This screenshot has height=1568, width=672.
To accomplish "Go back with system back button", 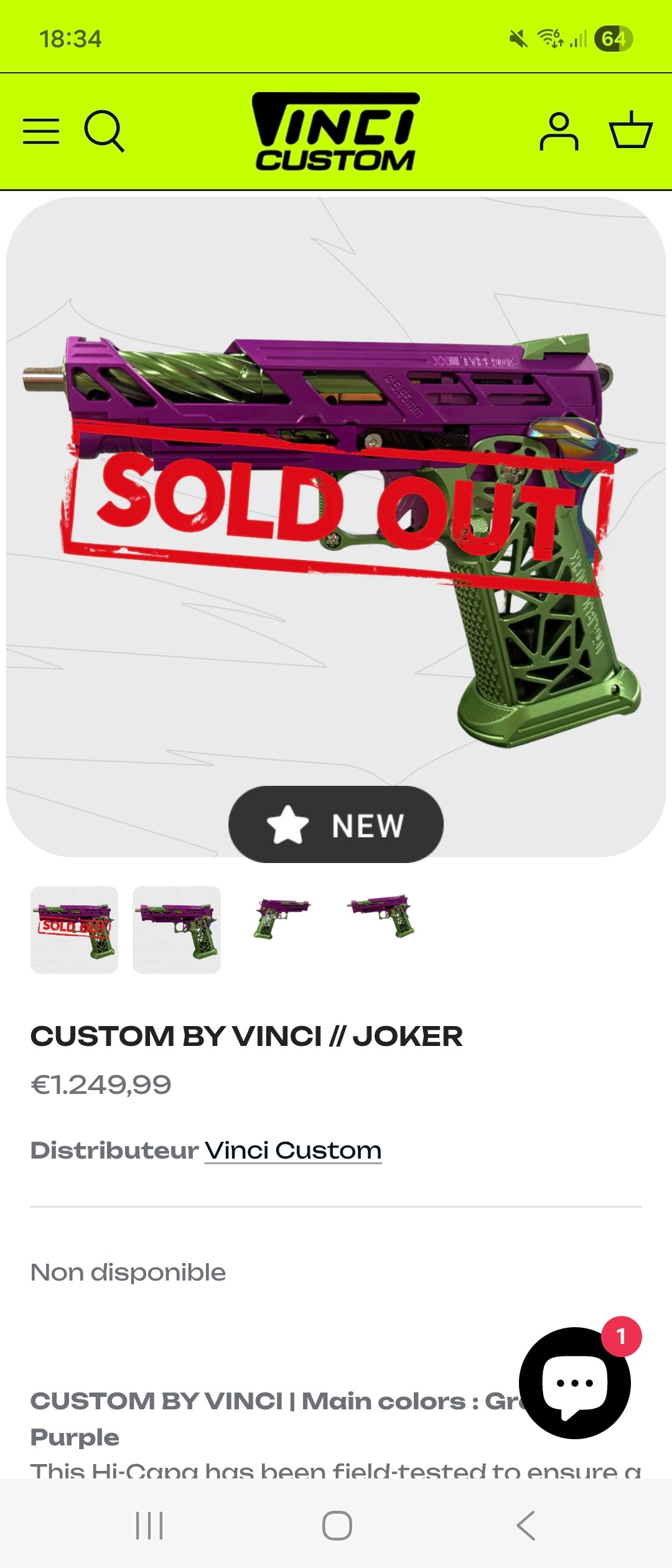I will coord(526,1525).
